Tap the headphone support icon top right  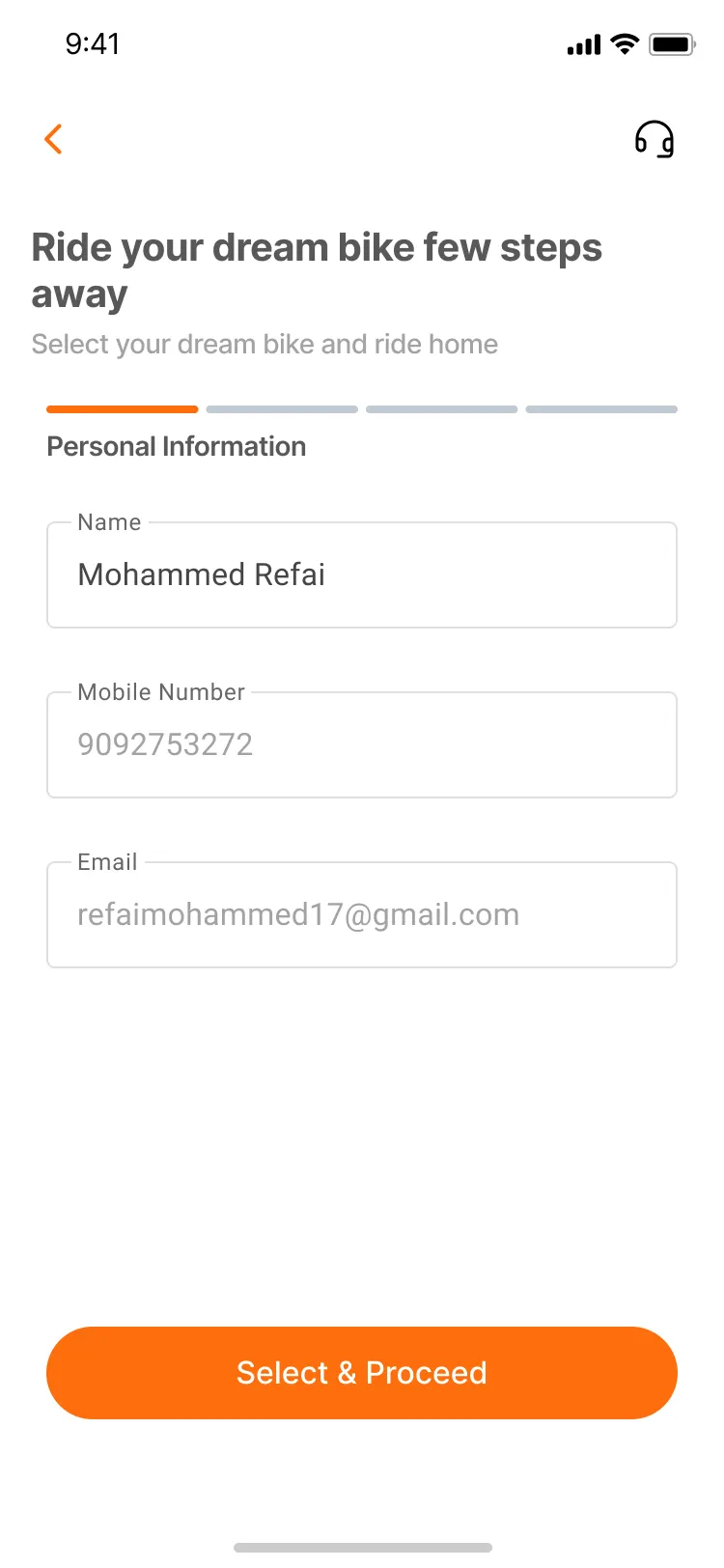(654, 139)
